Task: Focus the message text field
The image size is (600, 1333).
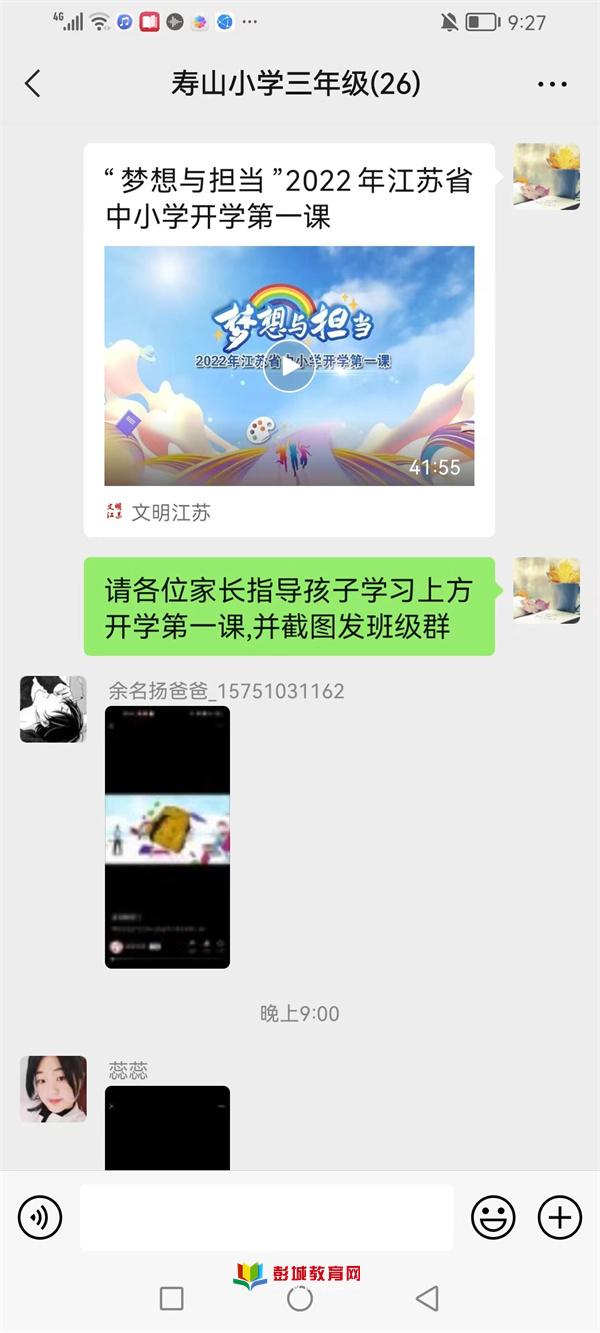Action: click(x=266, y=1217)
